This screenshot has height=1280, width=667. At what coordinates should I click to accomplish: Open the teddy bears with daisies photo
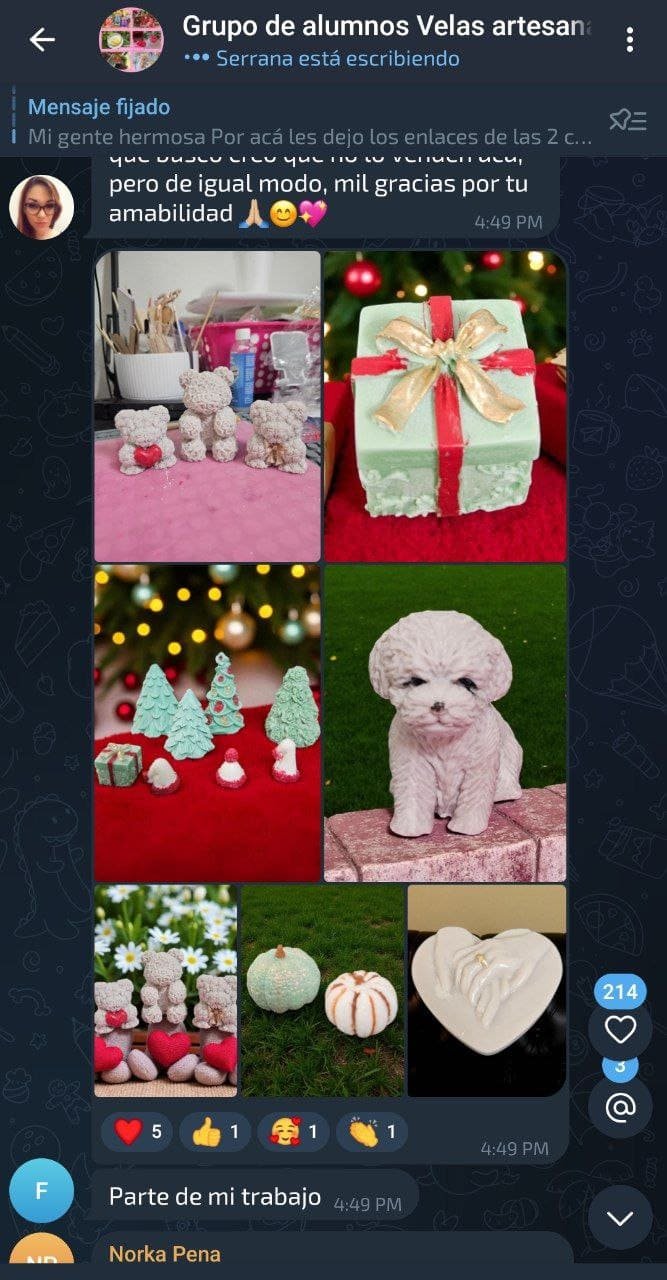tap(166, 990)
